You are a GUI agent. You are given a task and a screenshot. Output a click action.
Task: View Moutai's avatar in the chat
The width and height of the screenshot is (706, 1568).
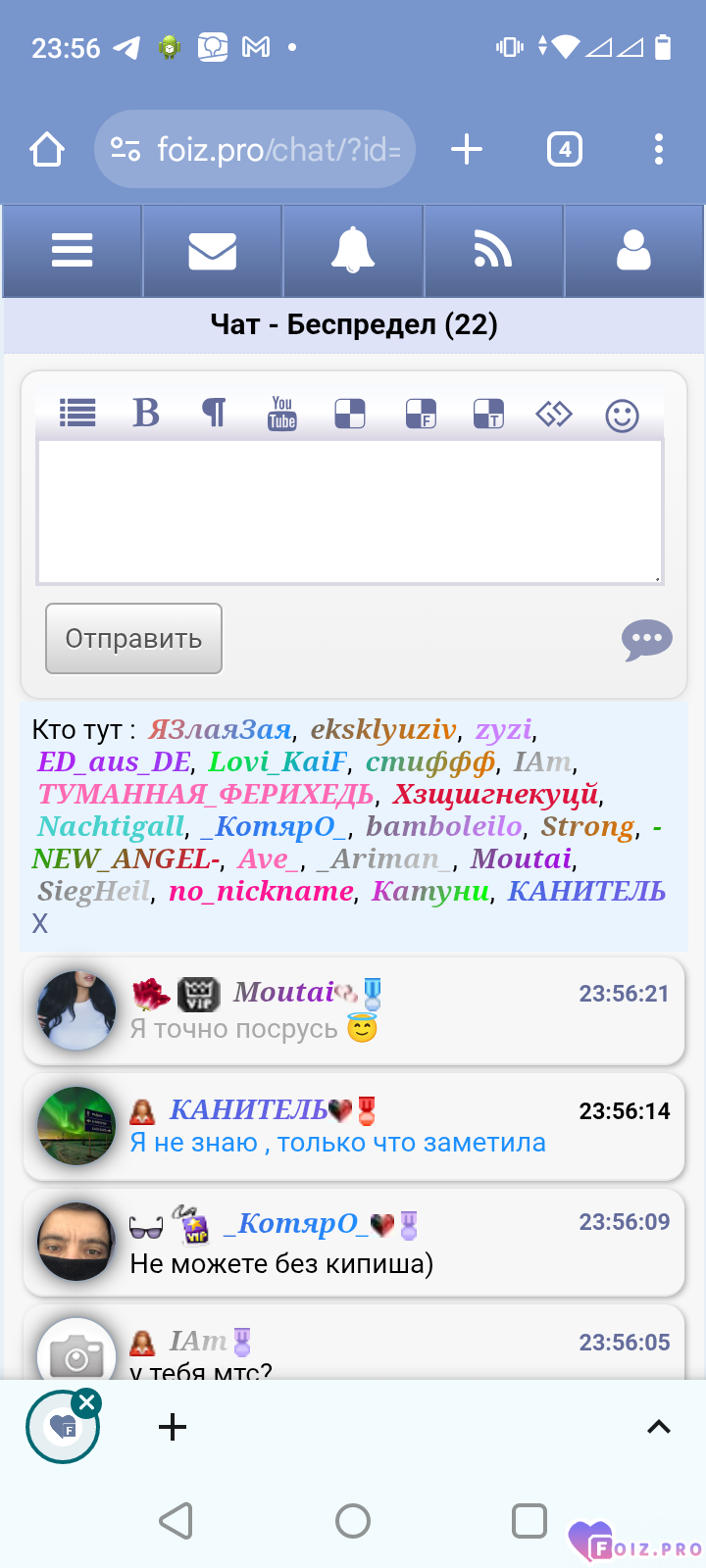coord(76,1010)
